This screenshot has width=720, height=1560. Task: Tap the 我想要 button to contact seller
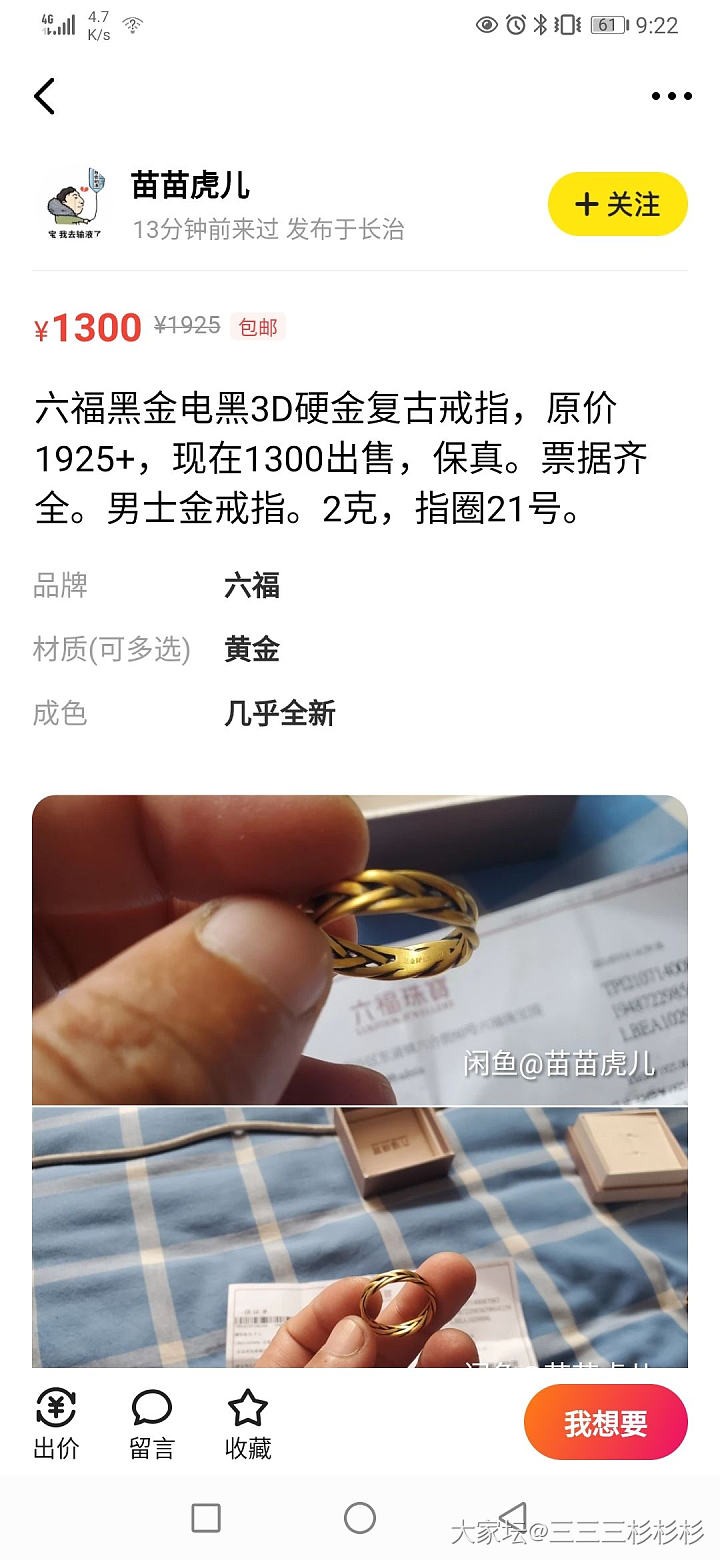(605, 1423)
